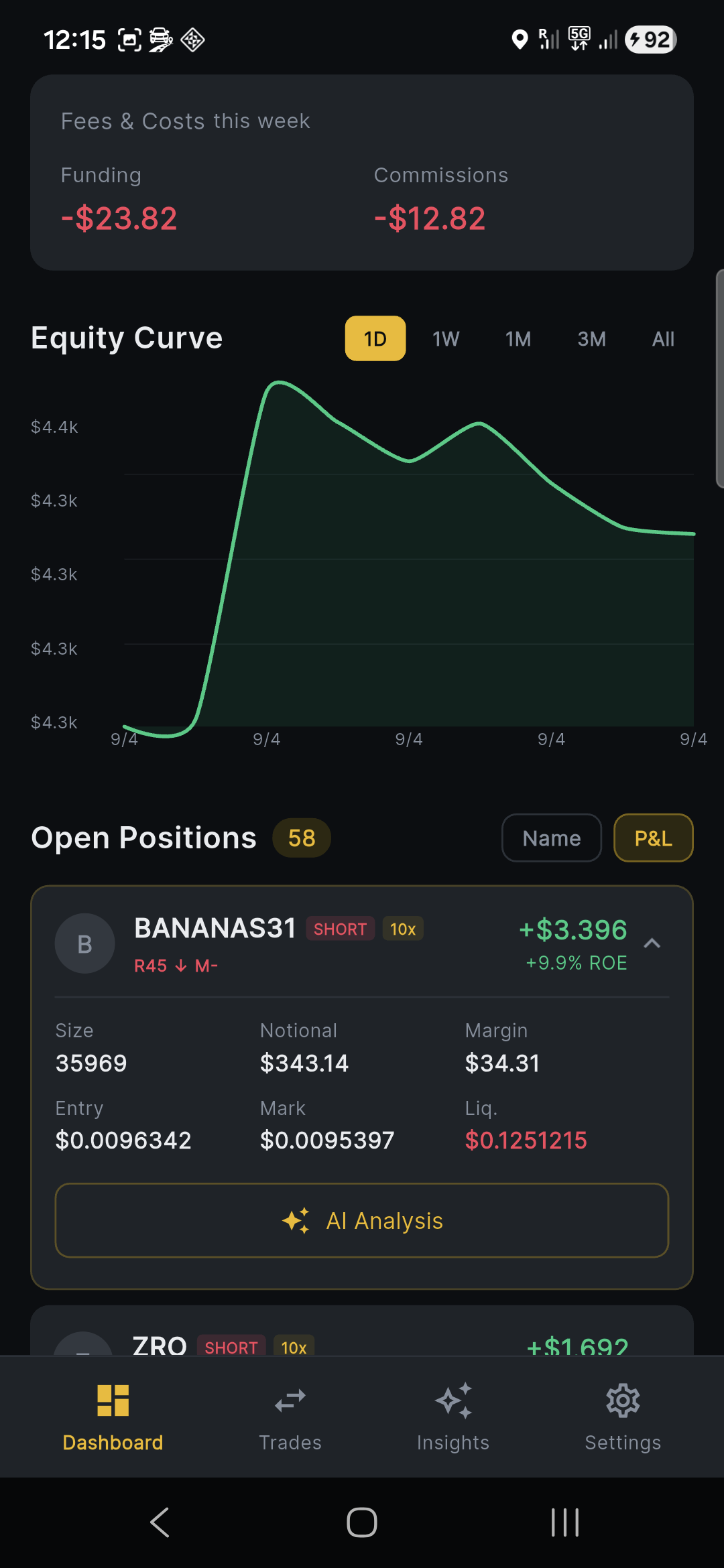
Task: Tap the 58 open positions badge
Action: pyautogui.click(x=301, y=838)
